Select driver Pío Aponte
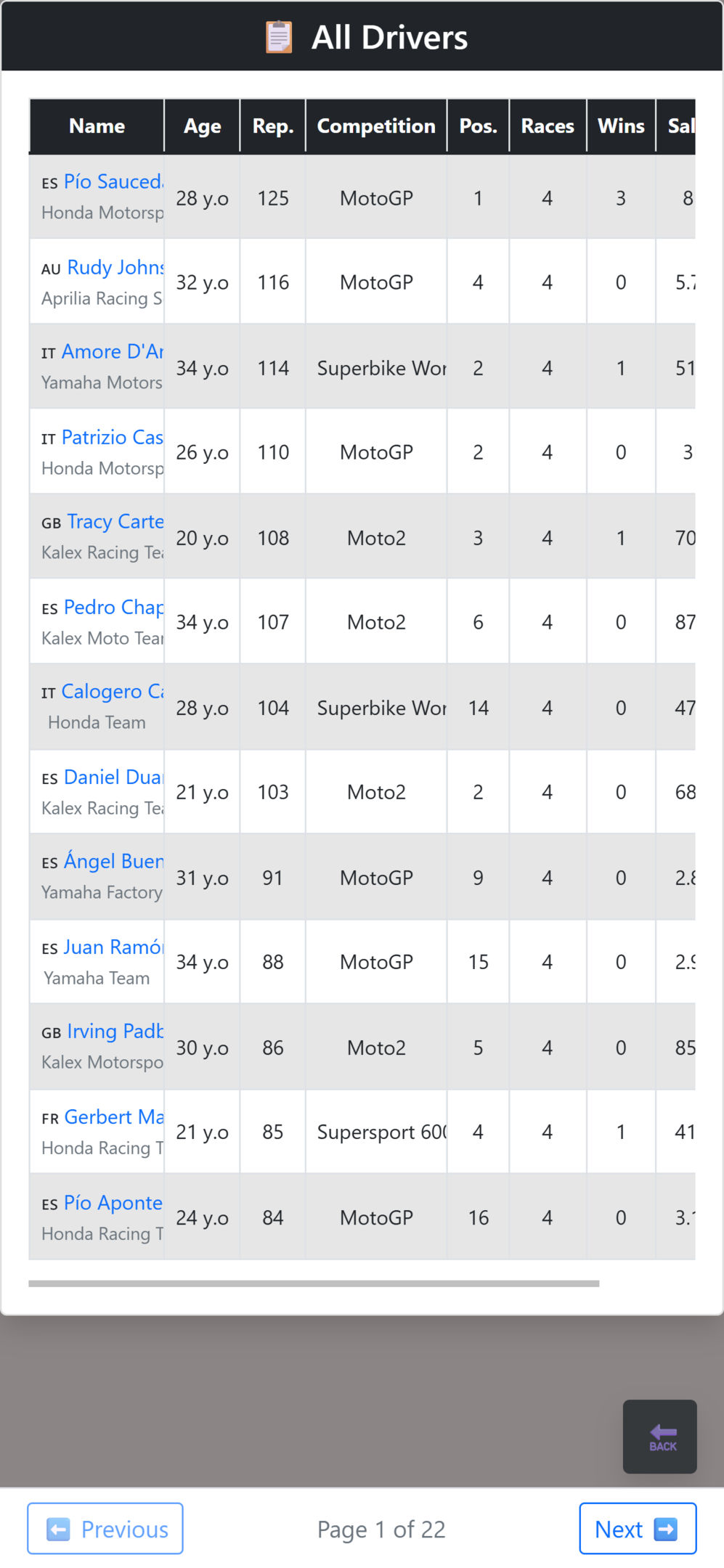This screenshot has height=1568, width=724. tap(113, 1202)
